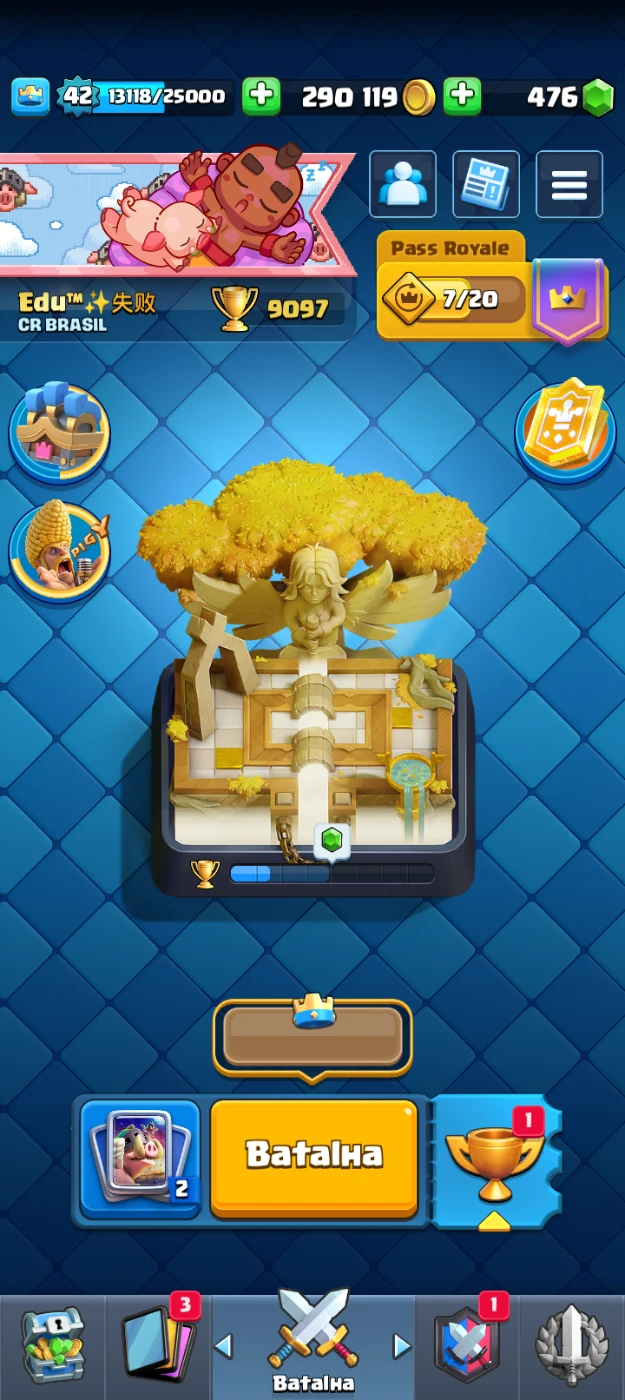Go to the clan shield tab

[x=466, y=1345]
